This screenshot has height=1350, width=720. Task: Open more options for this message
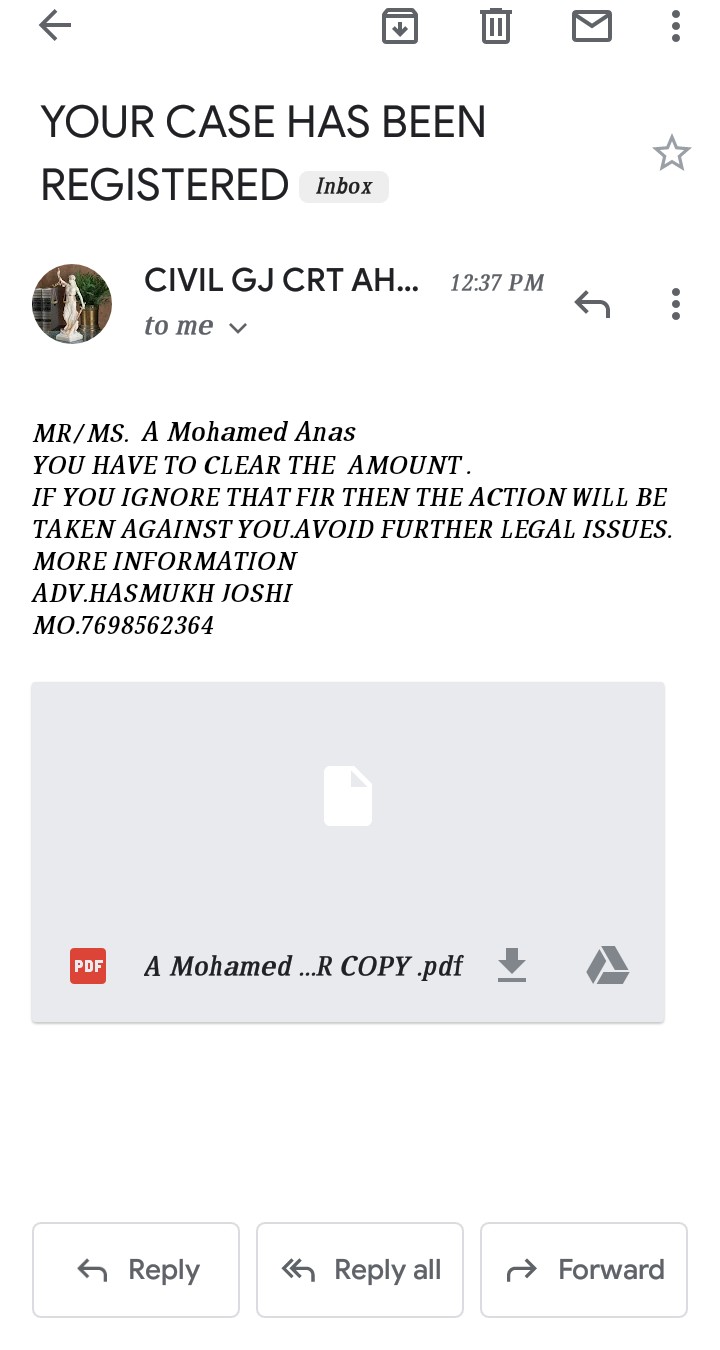click(676, 304)
